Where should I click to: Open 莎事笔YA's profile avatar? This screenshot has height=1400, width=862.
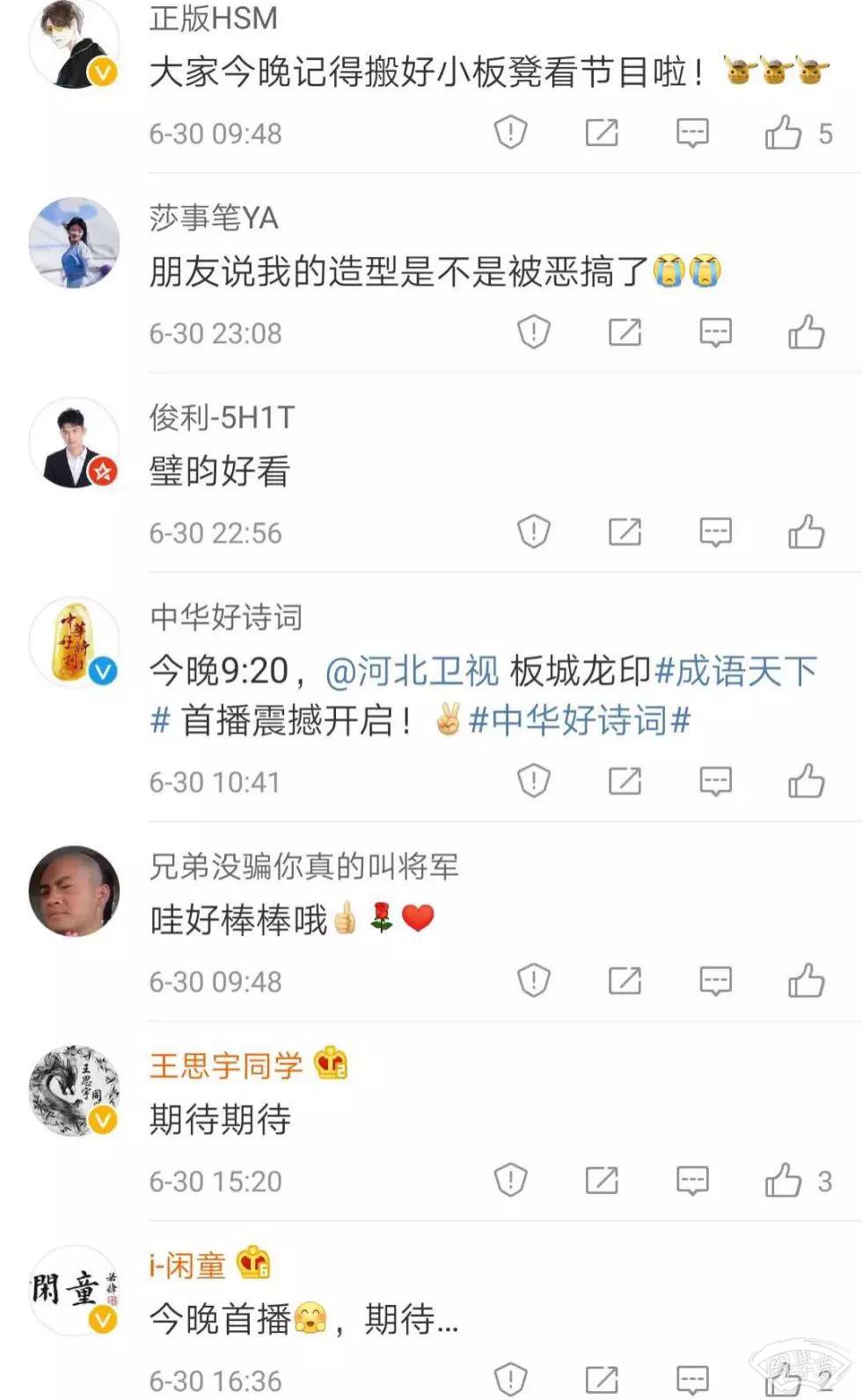tap(74, 243)
